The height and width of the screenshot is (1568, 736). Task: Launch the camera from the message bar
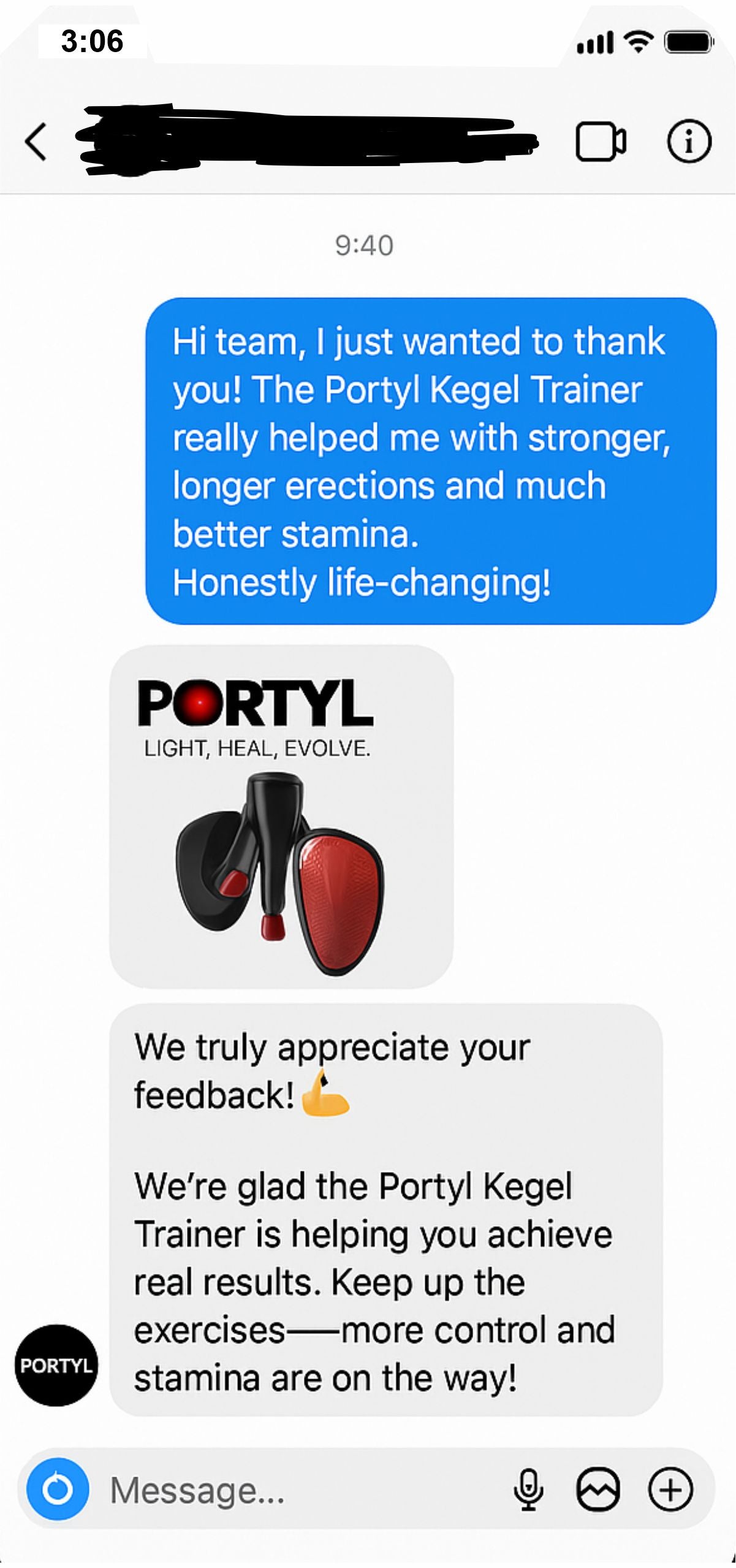click(x=58, y=1489)
